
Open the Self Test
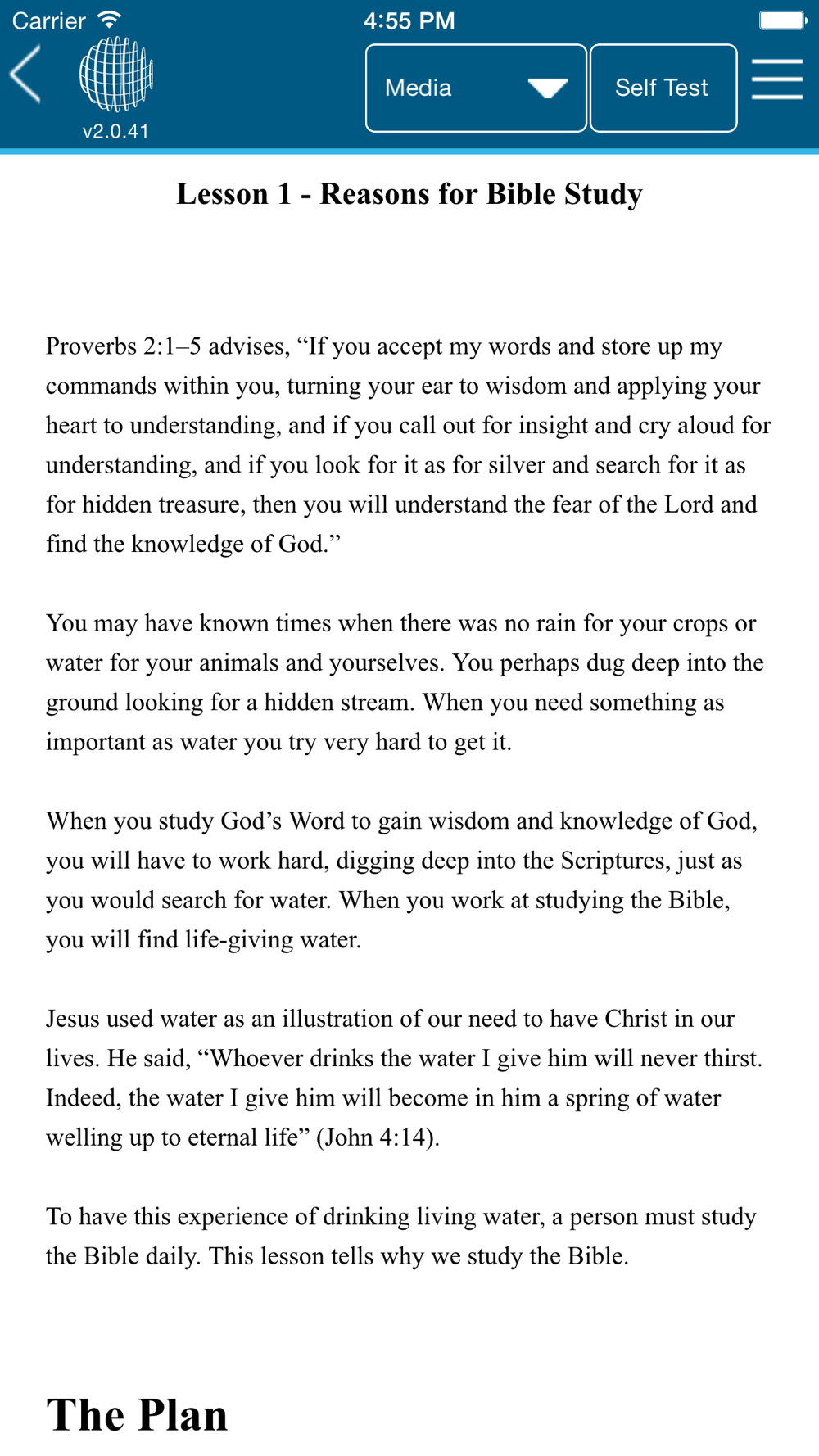(663, 88)
